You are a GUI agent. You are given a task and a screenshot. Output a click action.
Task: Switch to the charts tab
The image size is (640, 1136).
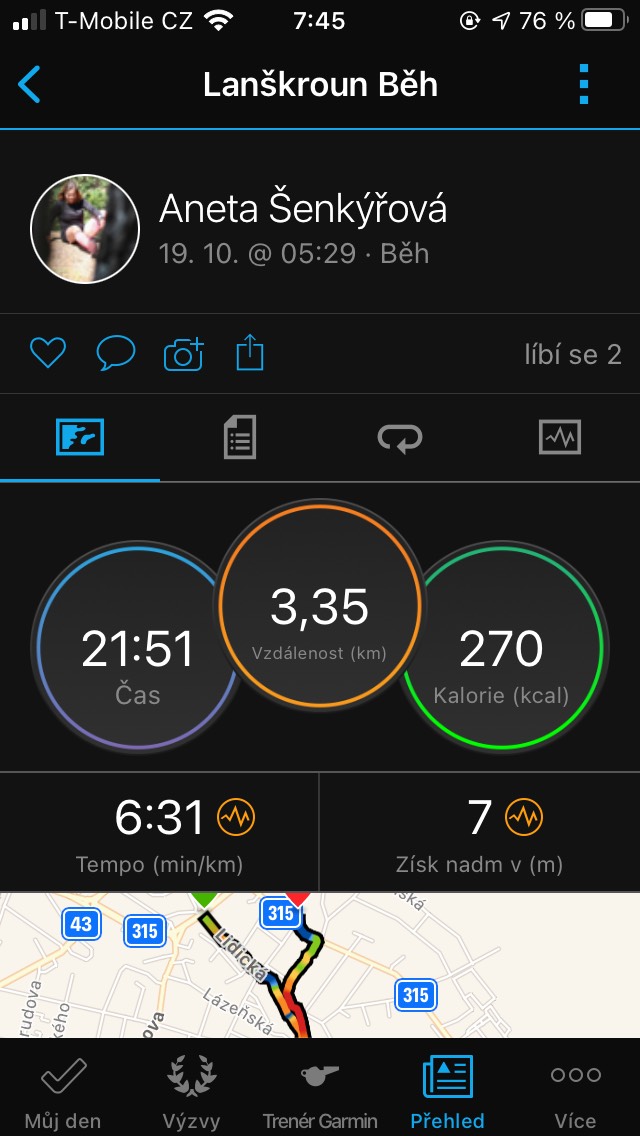pyautogui.click(x=560, y=438)
